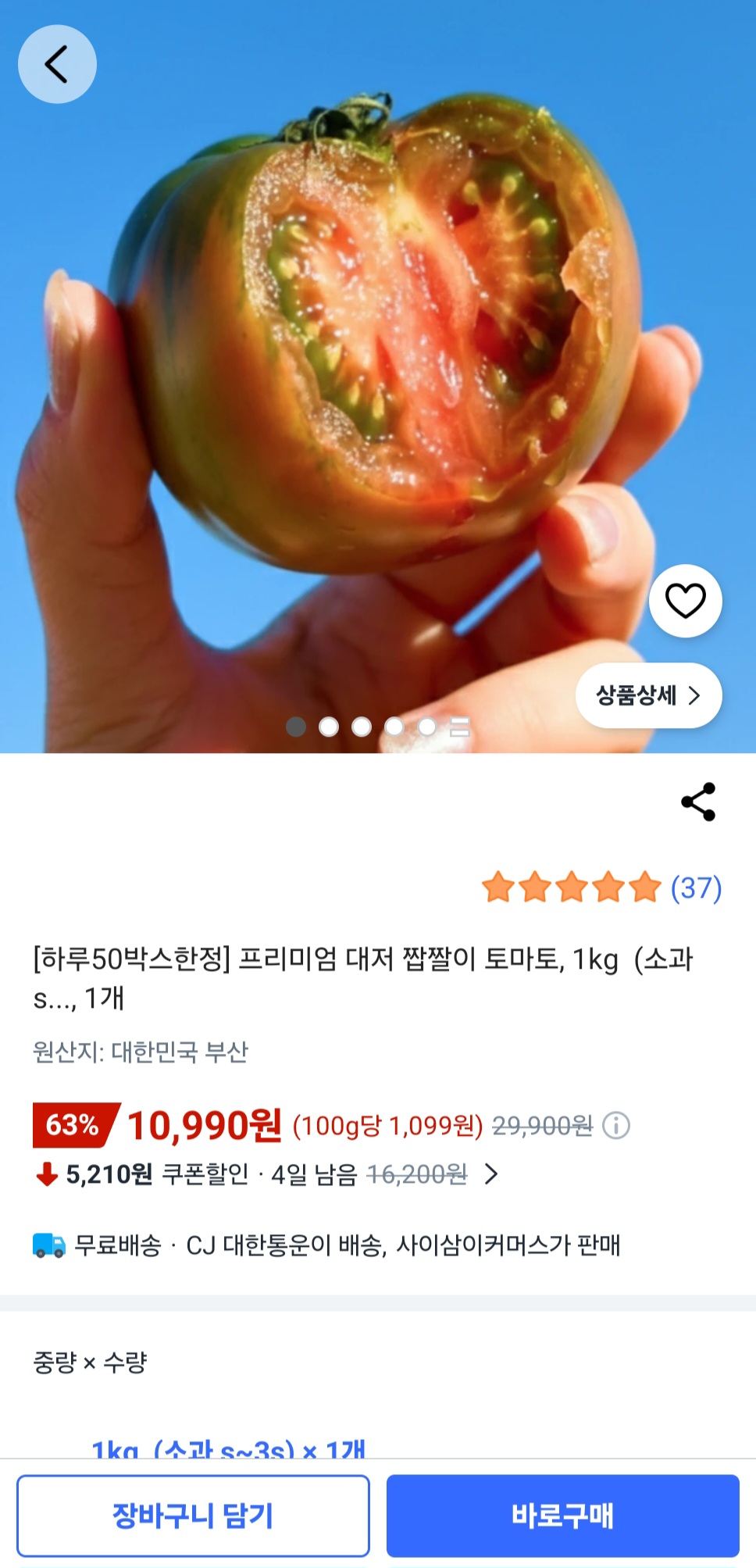
Task: Click the 장바구니 담기 button
Action: 194,1516
